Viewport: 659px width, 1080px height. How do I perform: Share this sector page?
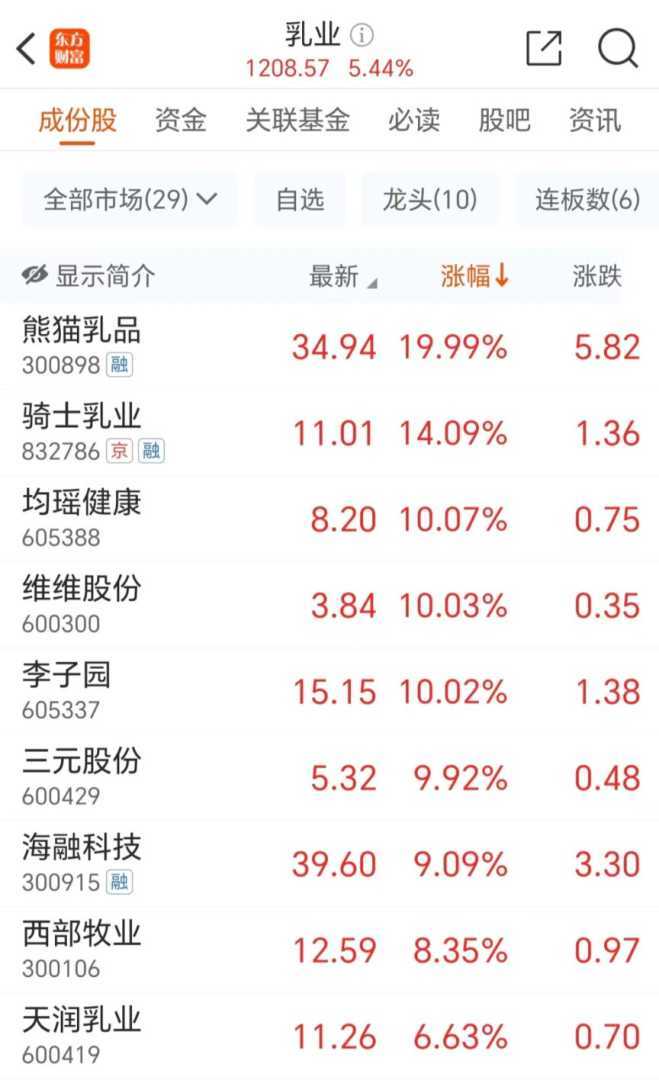[x=544, y=48]
